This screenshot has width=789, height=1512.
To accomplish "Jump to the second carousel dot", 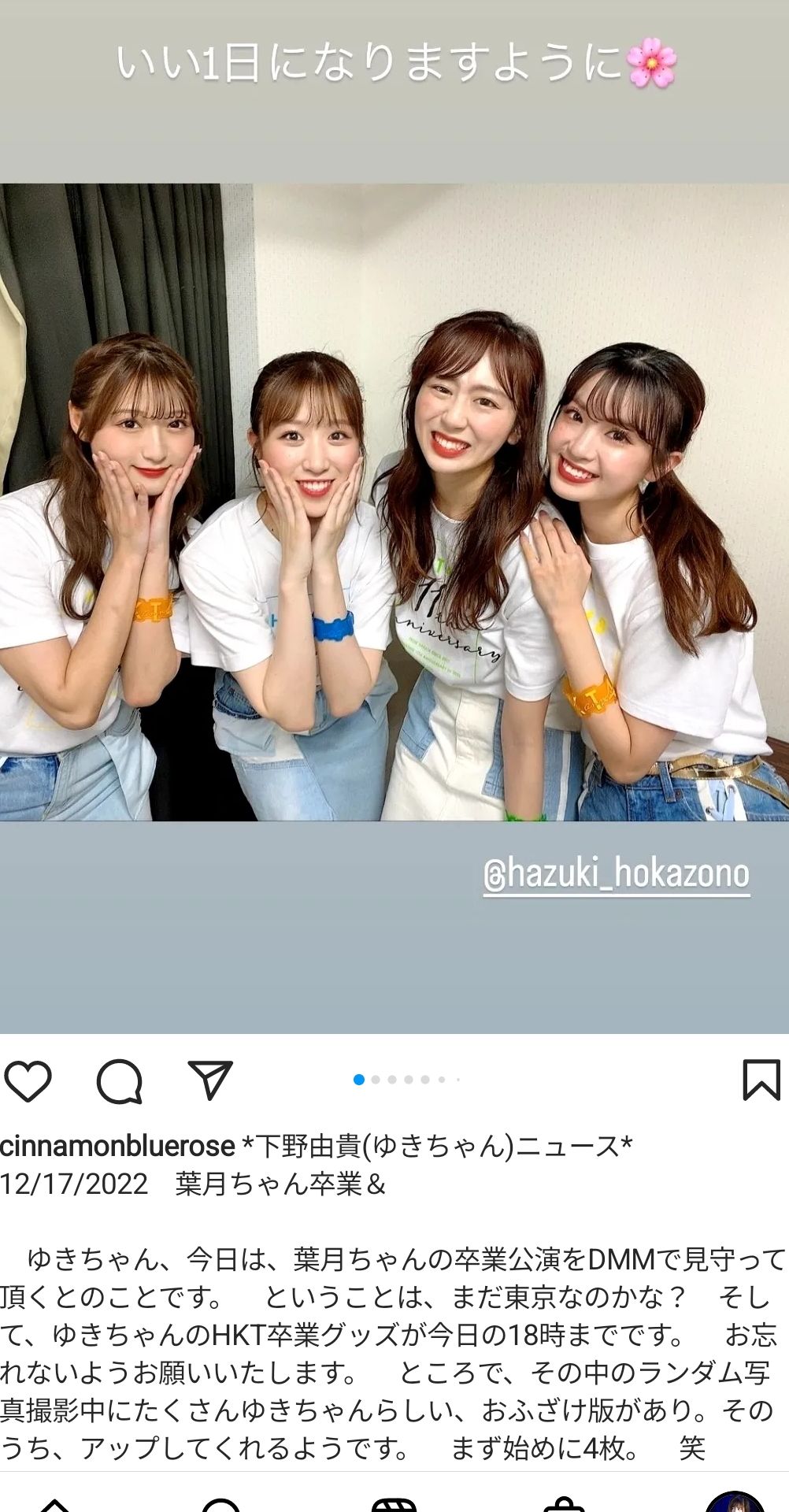I will pyautogui.click(x=376, y=1080).
